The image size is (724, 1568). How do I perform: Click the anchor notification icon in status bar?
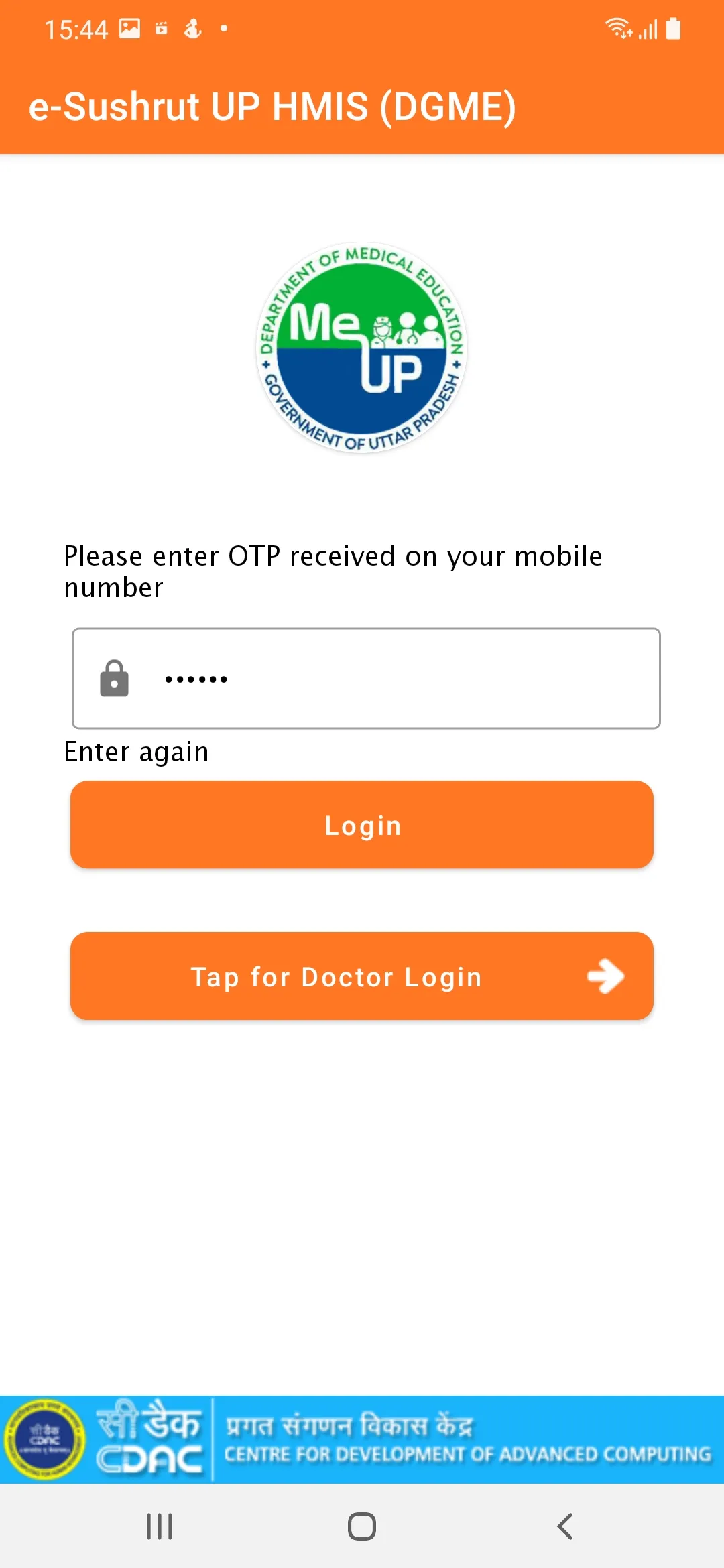[194, 28]
